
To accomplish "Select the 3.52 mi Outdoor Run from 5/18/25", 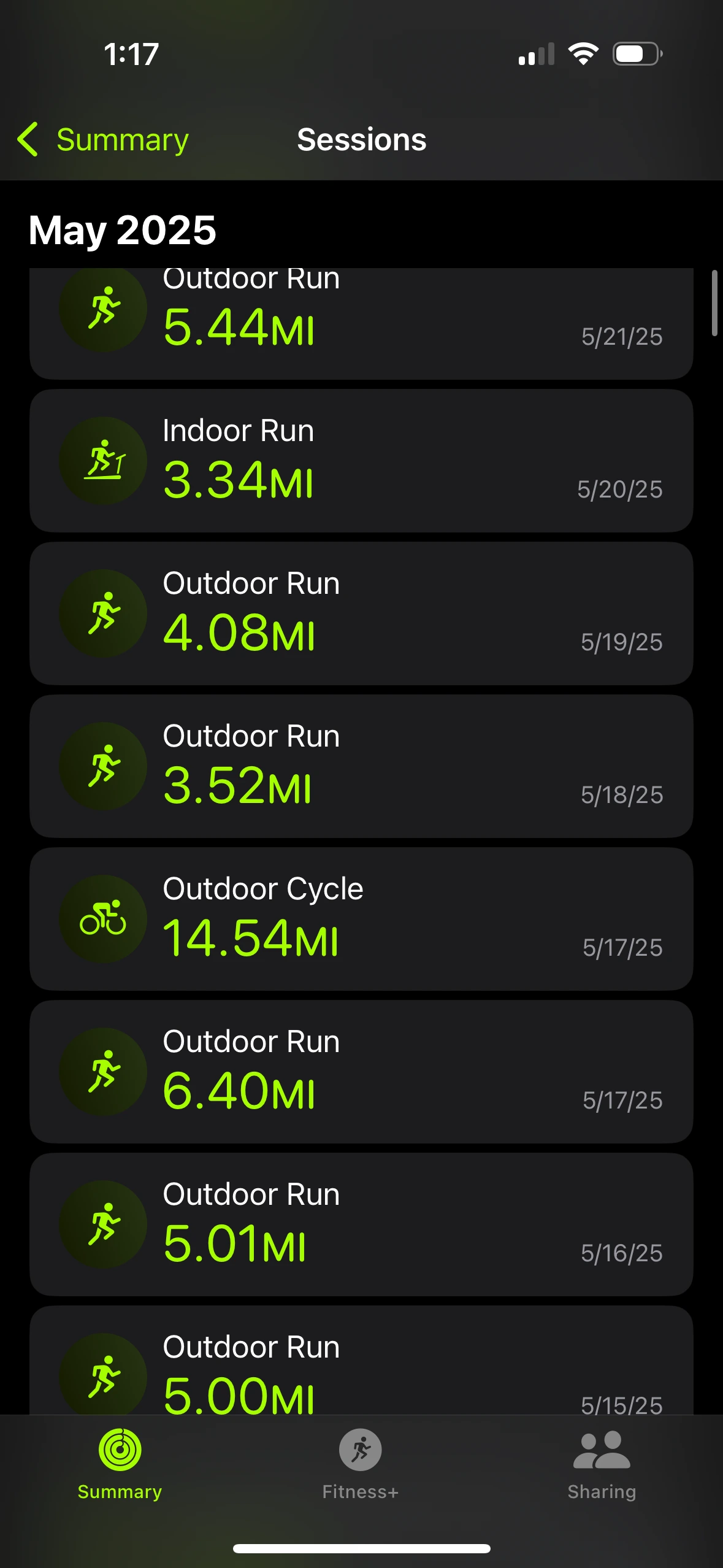I will coord(361,766).
